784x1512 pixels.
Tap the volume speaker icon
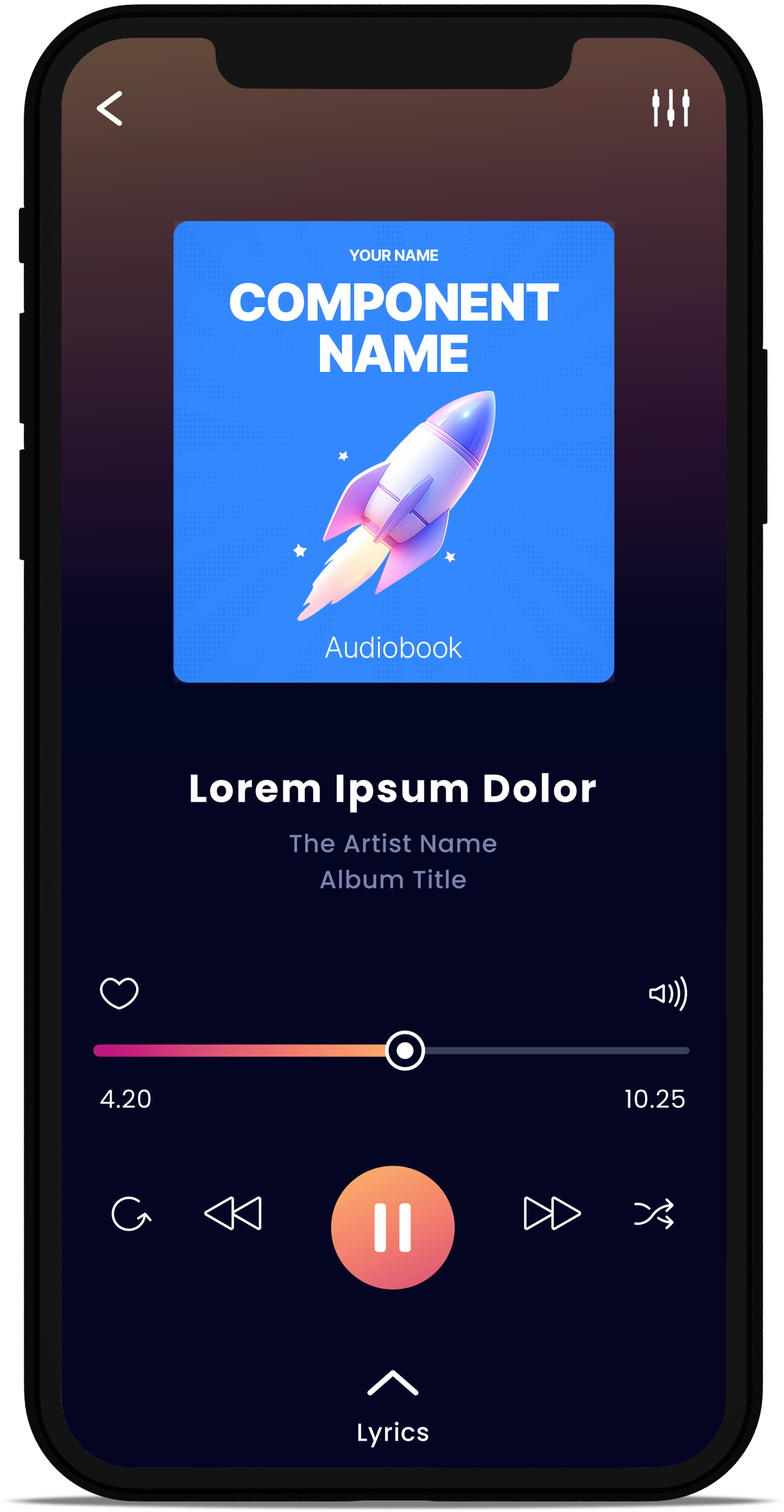tap(668, 994)
